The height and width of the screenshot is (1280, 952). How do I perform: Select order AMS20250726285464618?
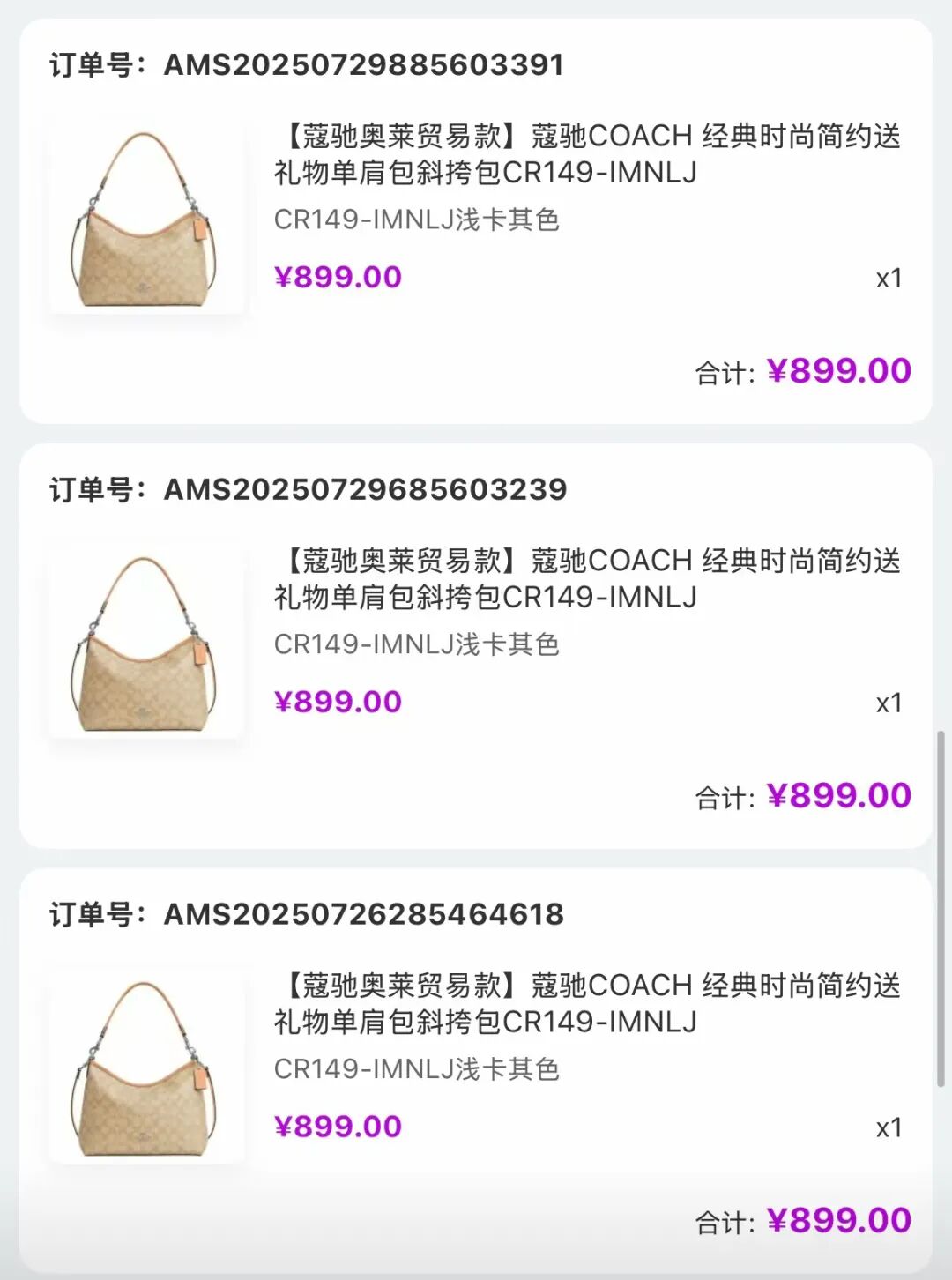click(363, 915)
